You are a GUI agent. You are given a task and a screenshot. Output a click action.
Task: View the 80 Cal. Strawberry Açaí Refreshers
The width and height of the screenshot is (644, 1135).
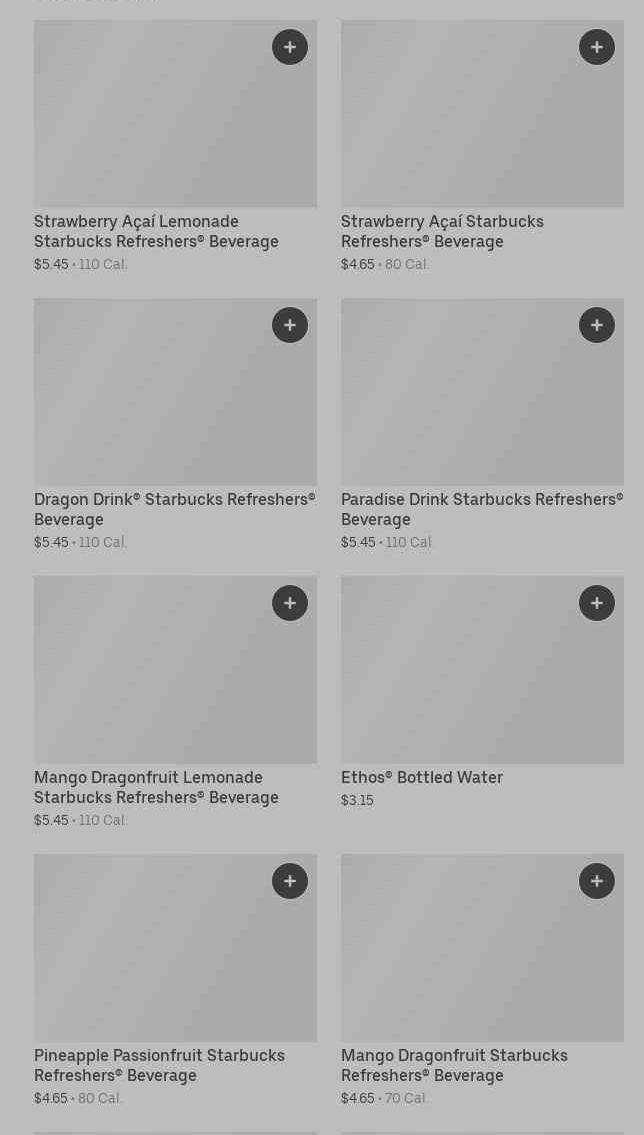pyautogui.click(x=442, y=231)
